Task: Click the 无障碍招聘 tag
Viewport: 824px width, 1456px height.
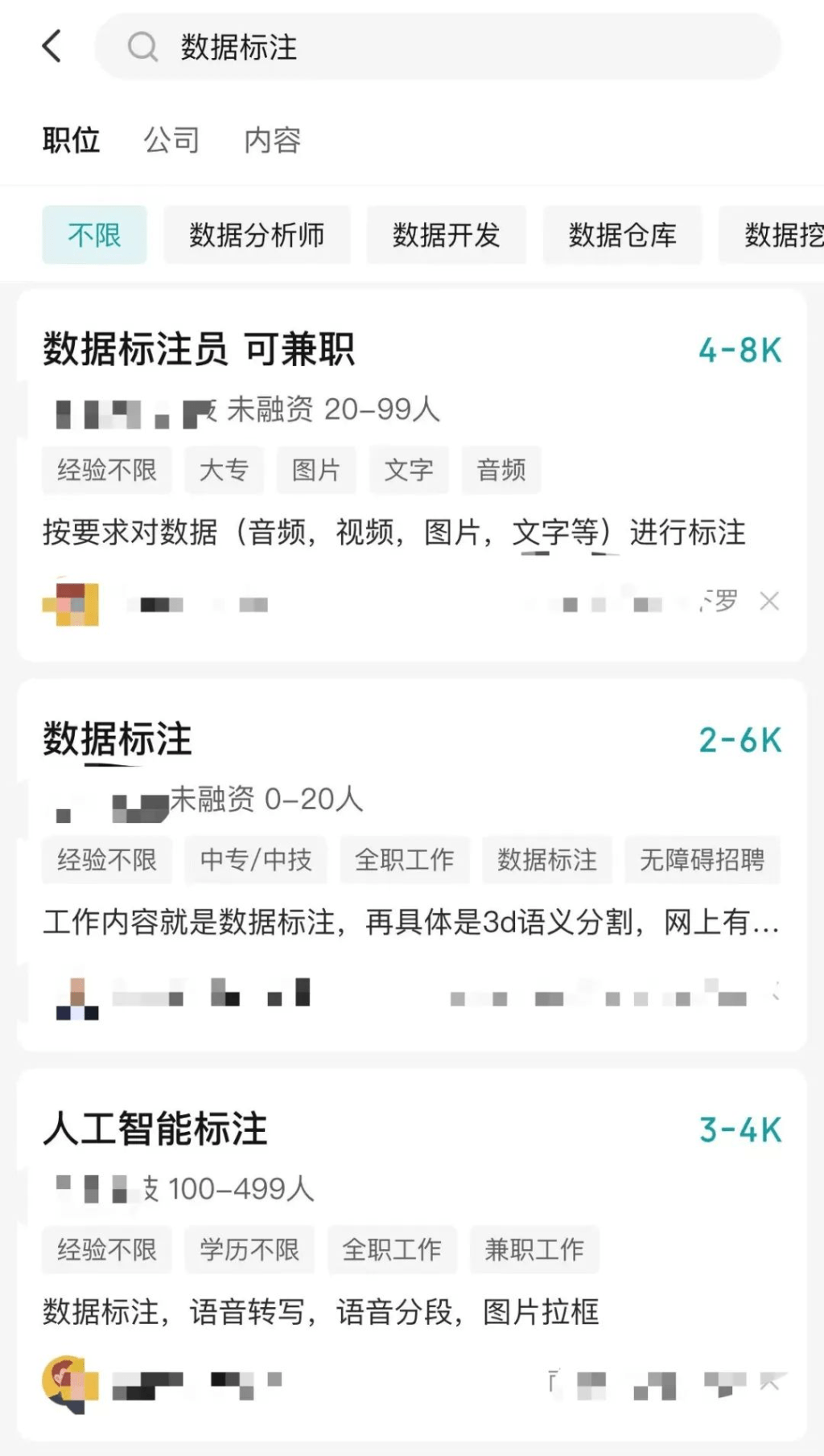Action: [x=702, y=860]
